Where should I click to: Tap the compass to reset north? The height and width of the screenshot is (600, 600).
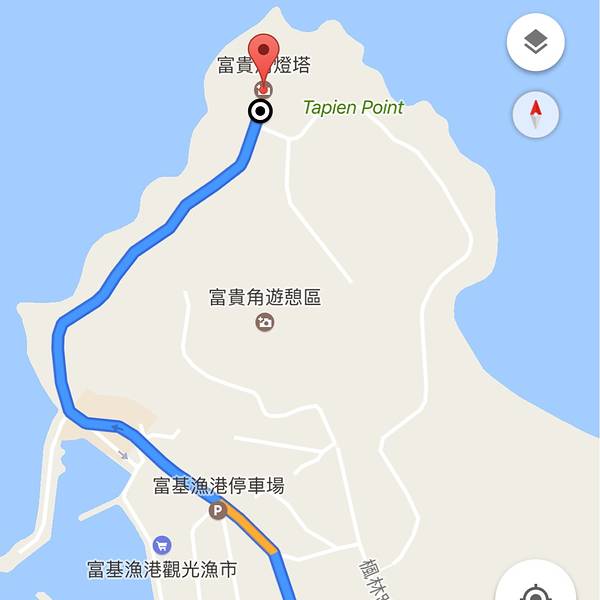(535, 113)
